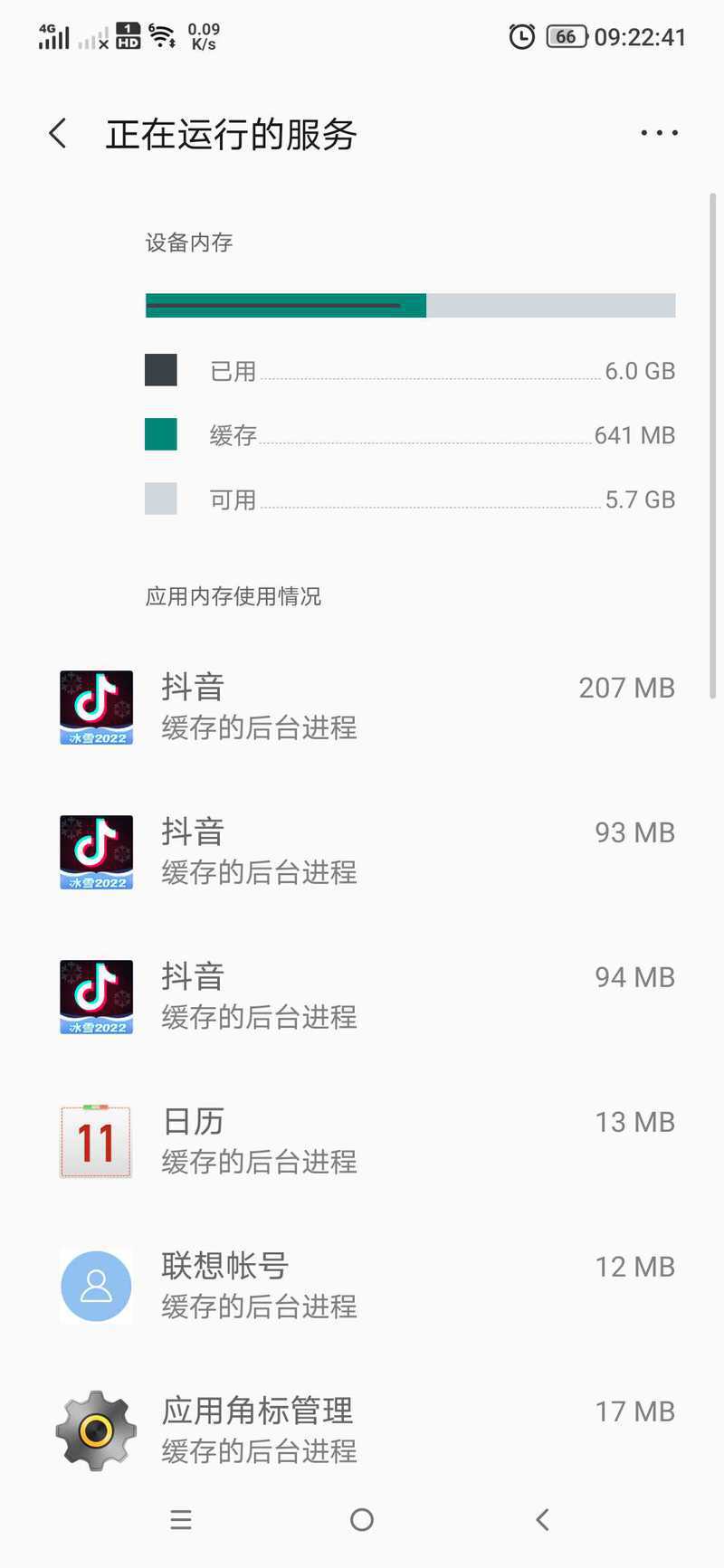The image size is (724, 1568).
Task: Select the 联想帐号 process row
Action: [362, 1286]
